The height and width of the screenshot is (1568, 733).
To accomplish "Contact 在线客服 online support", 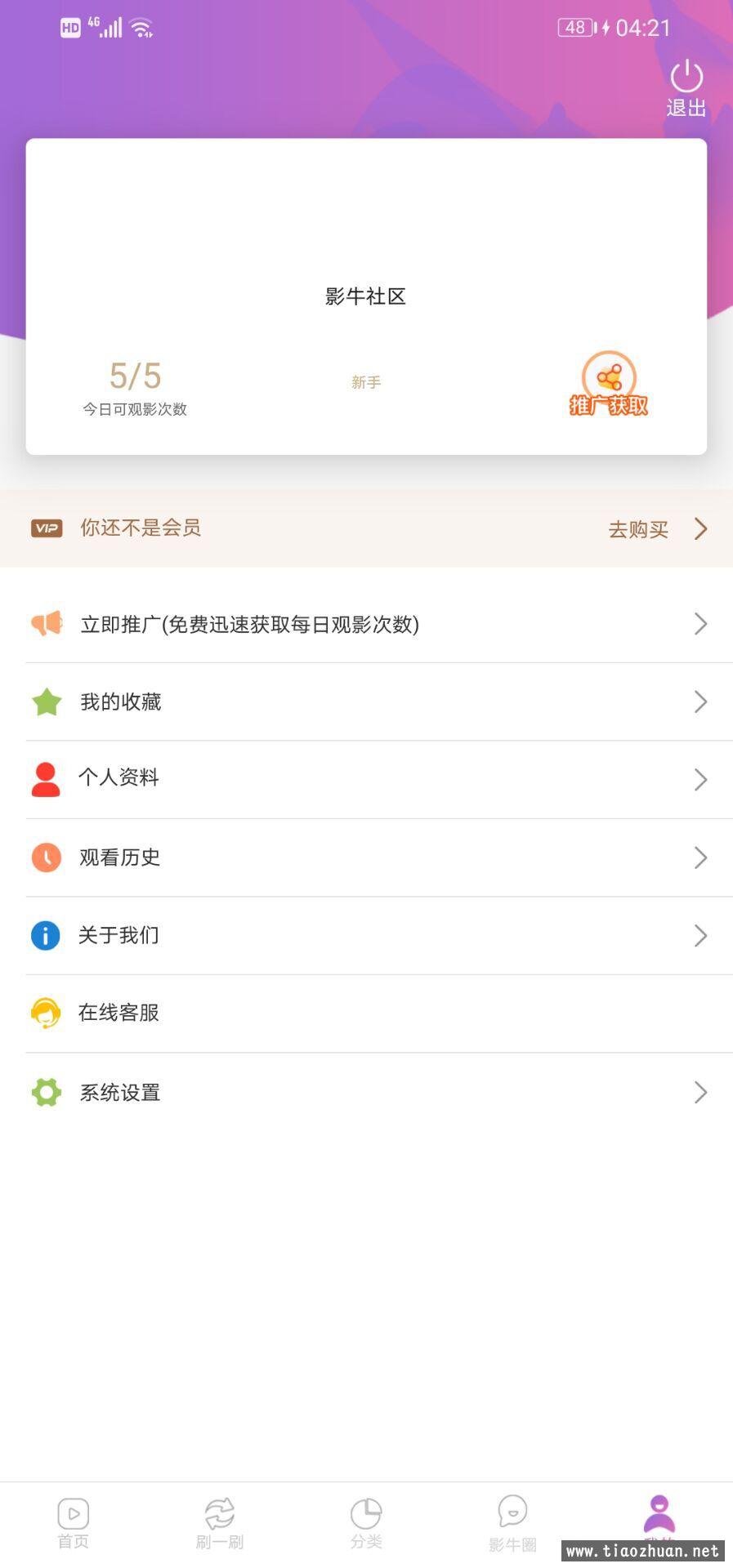I will tap(367, 1013).
